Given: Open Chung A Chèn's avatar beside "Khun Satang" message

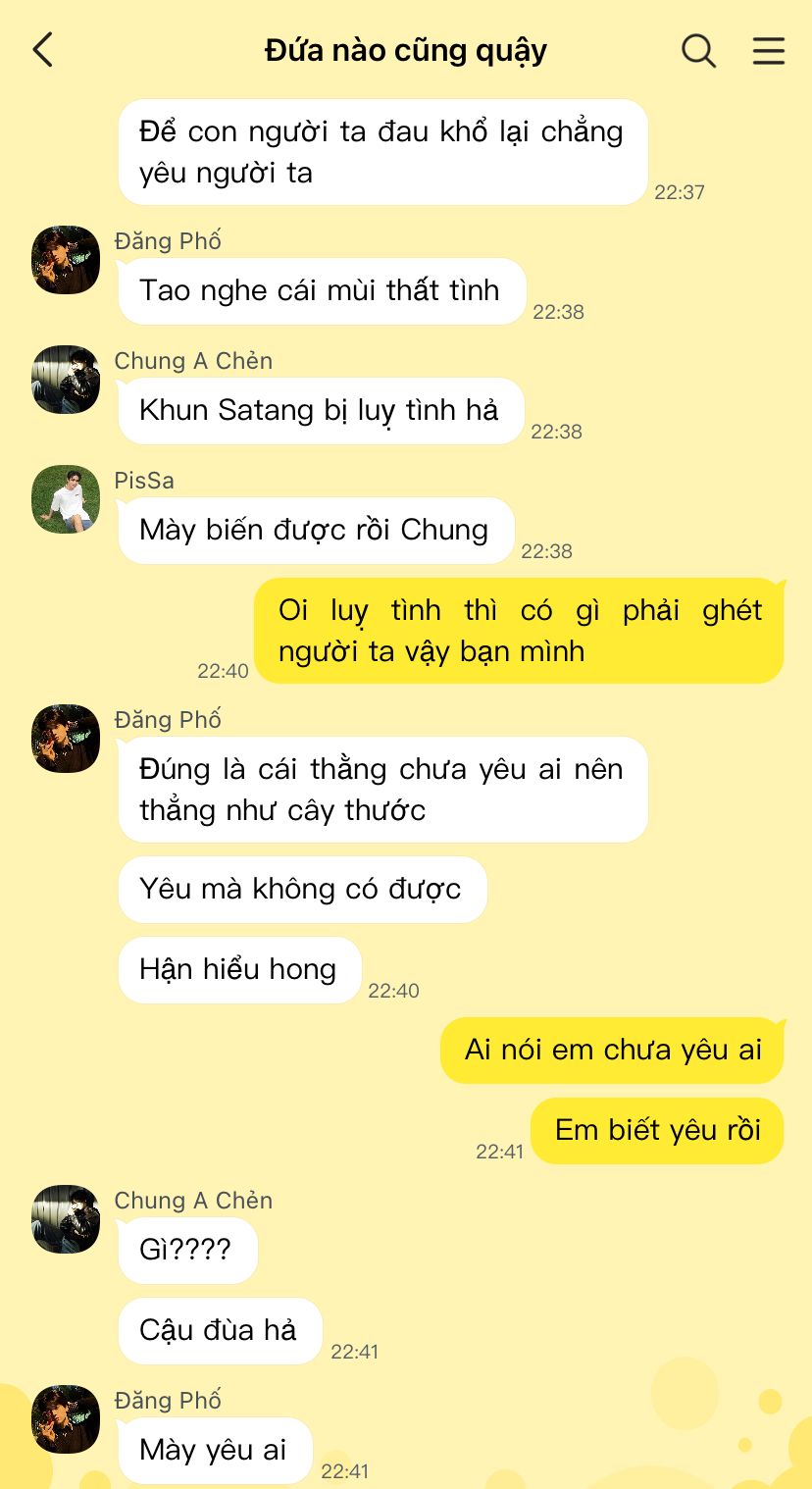Looking at the screenshot, I should tap(66, 380).
